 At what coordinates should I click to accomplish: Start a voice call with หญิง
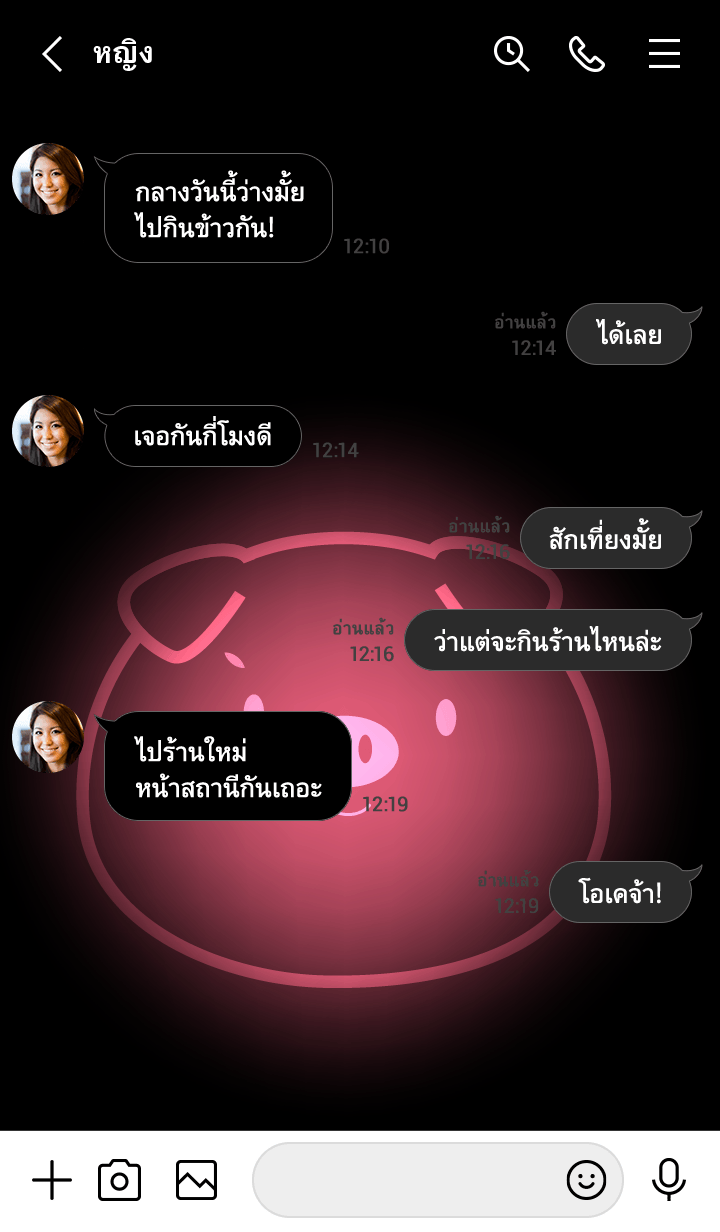point(587,54)
